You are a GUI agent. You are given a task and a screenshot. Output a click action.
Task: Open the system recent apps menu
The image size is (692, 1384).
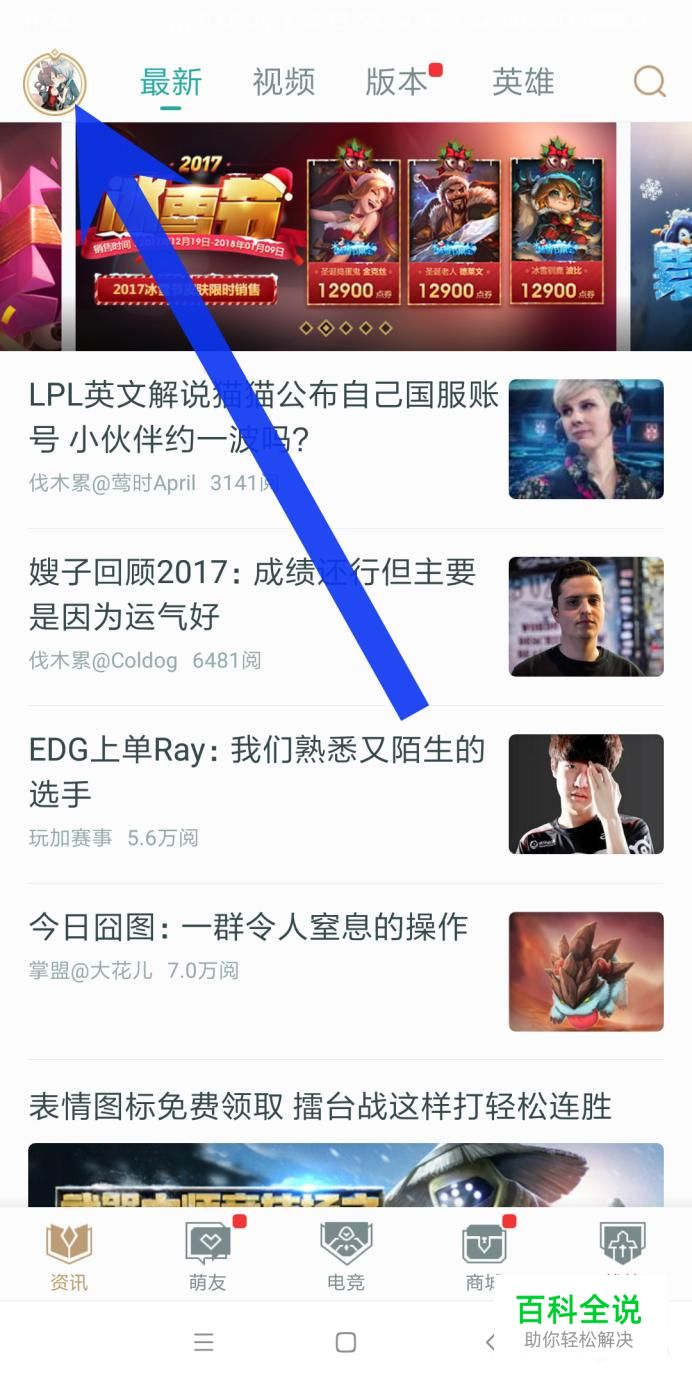[204, 1343]
